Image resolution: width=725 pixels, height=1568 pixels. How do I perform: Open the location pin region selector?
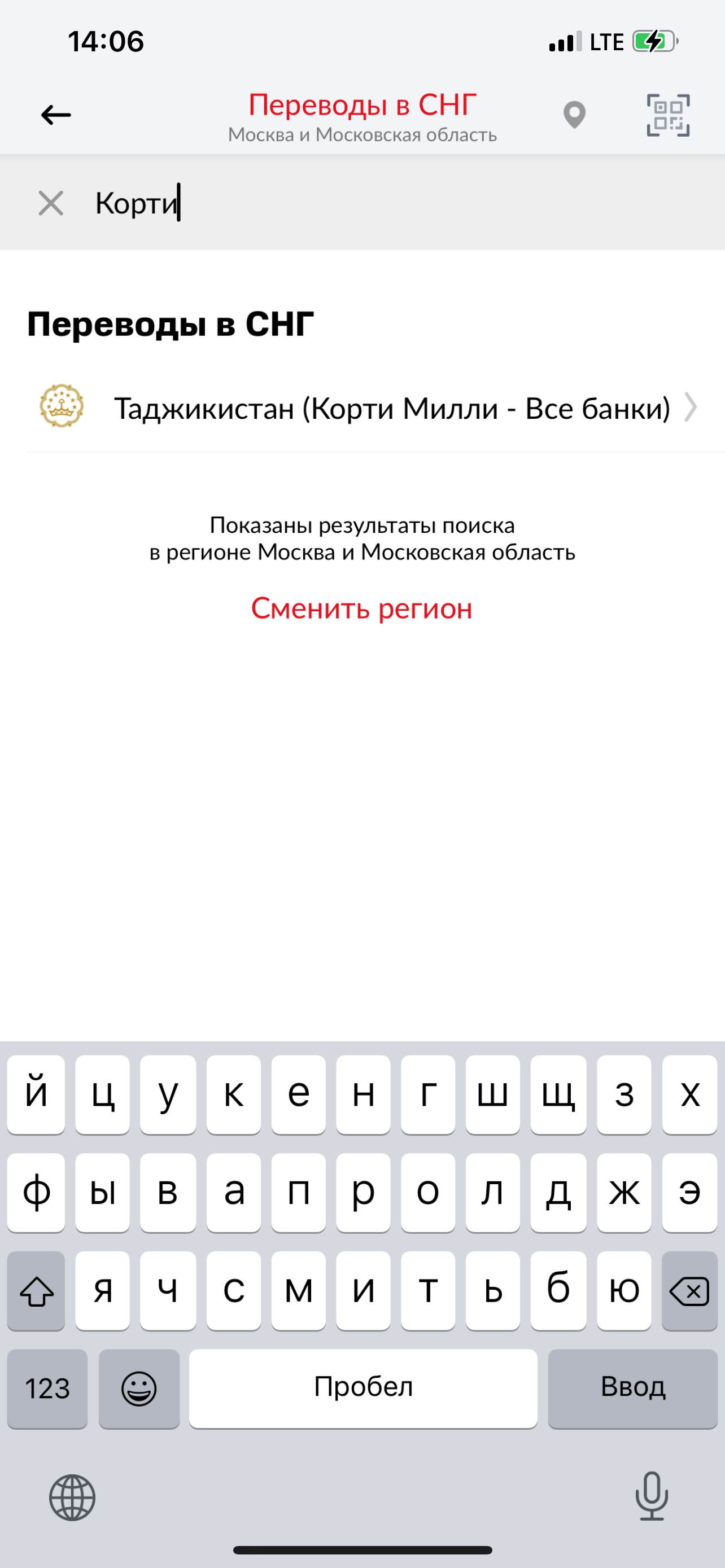574,115
